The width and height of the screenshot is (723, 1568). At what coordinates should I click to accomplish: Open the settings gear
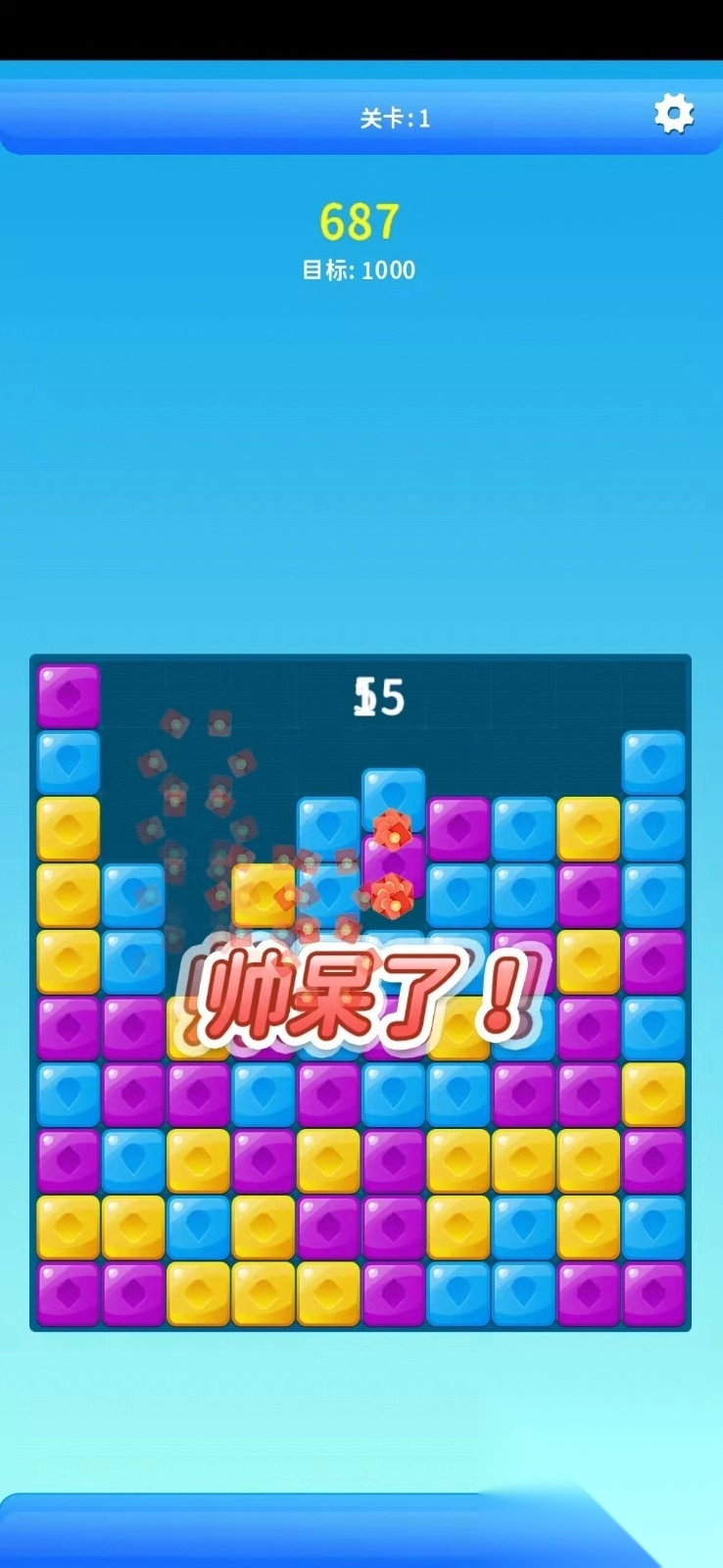[x=674, y=114]
